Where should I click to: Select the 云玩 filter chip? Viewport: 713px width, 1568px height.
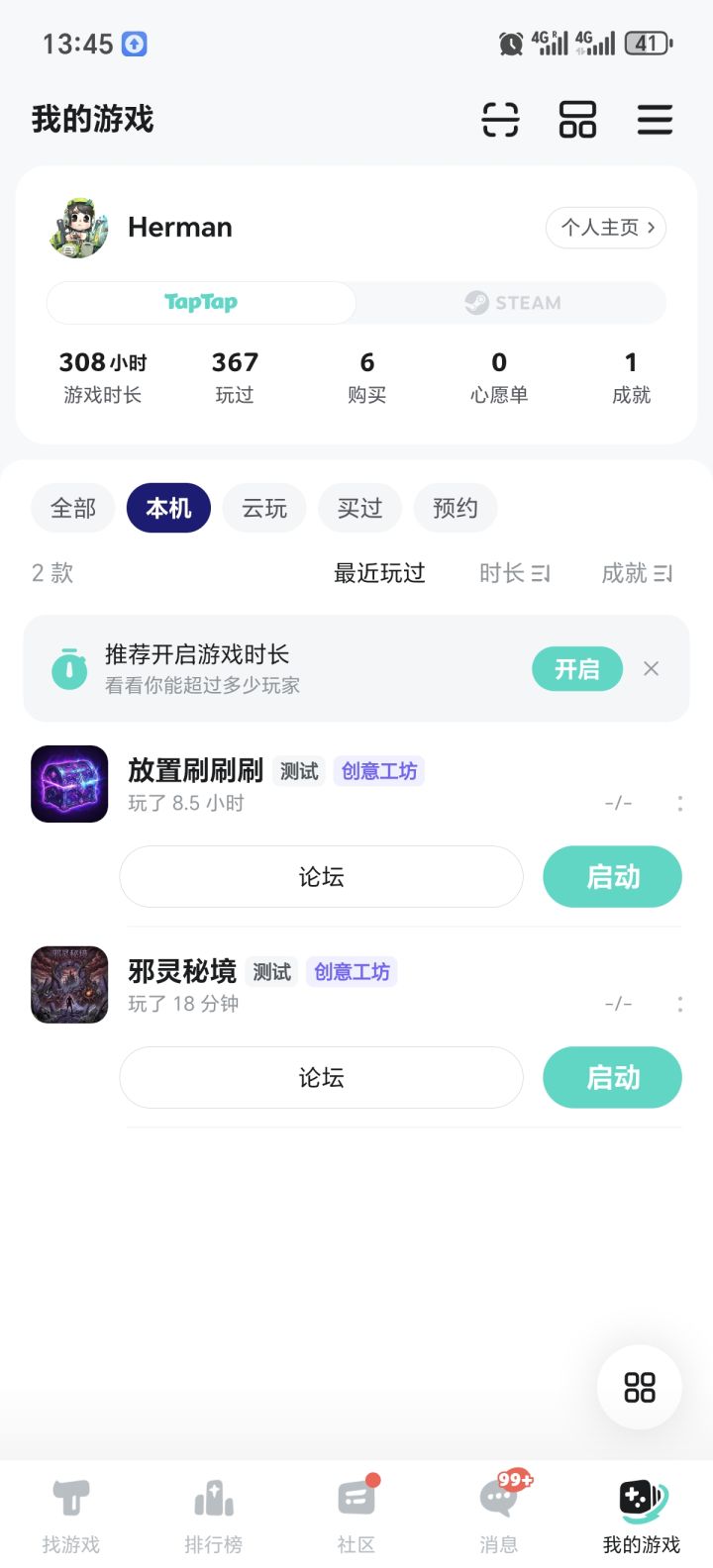(264, 509)
